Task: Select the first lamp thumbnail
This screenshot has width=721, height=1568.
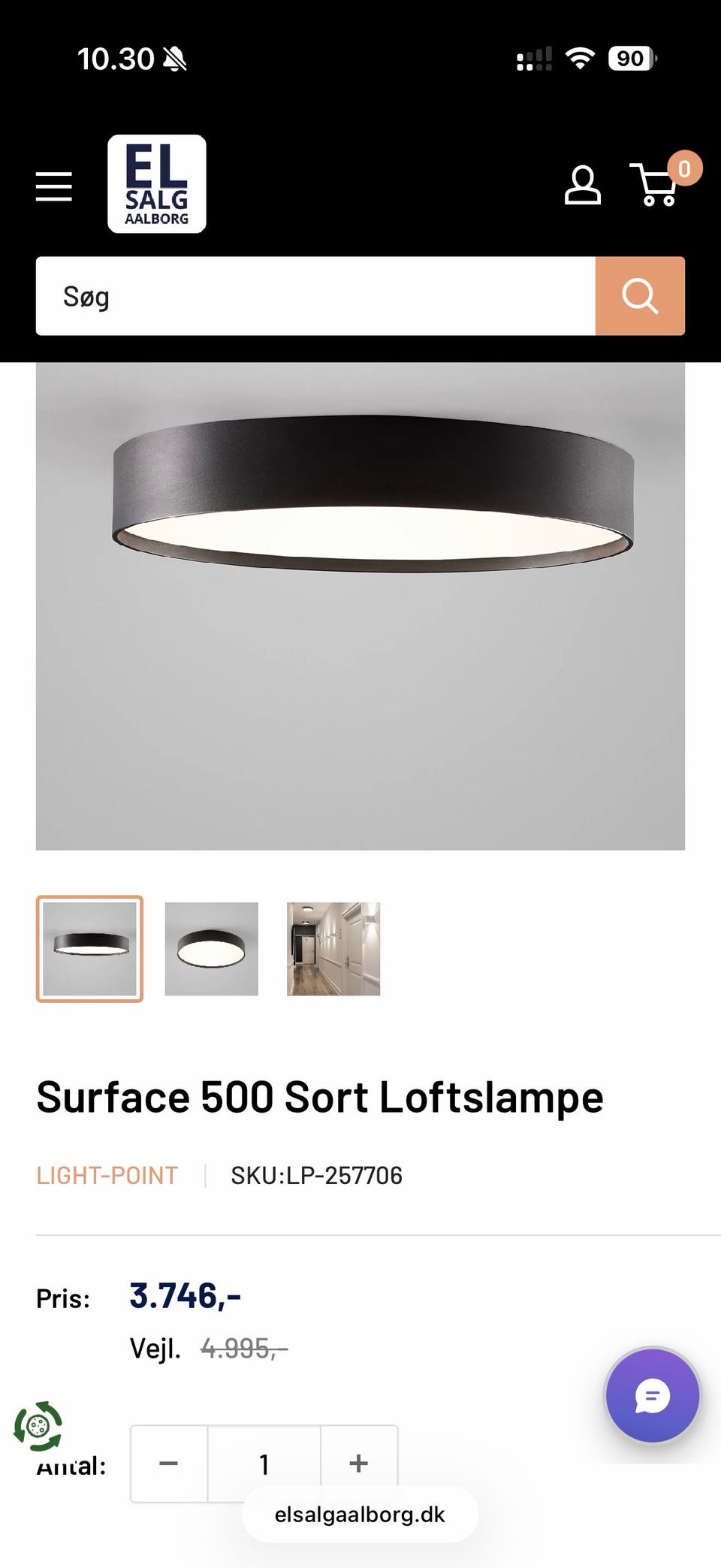Action: tap(89, 949)
